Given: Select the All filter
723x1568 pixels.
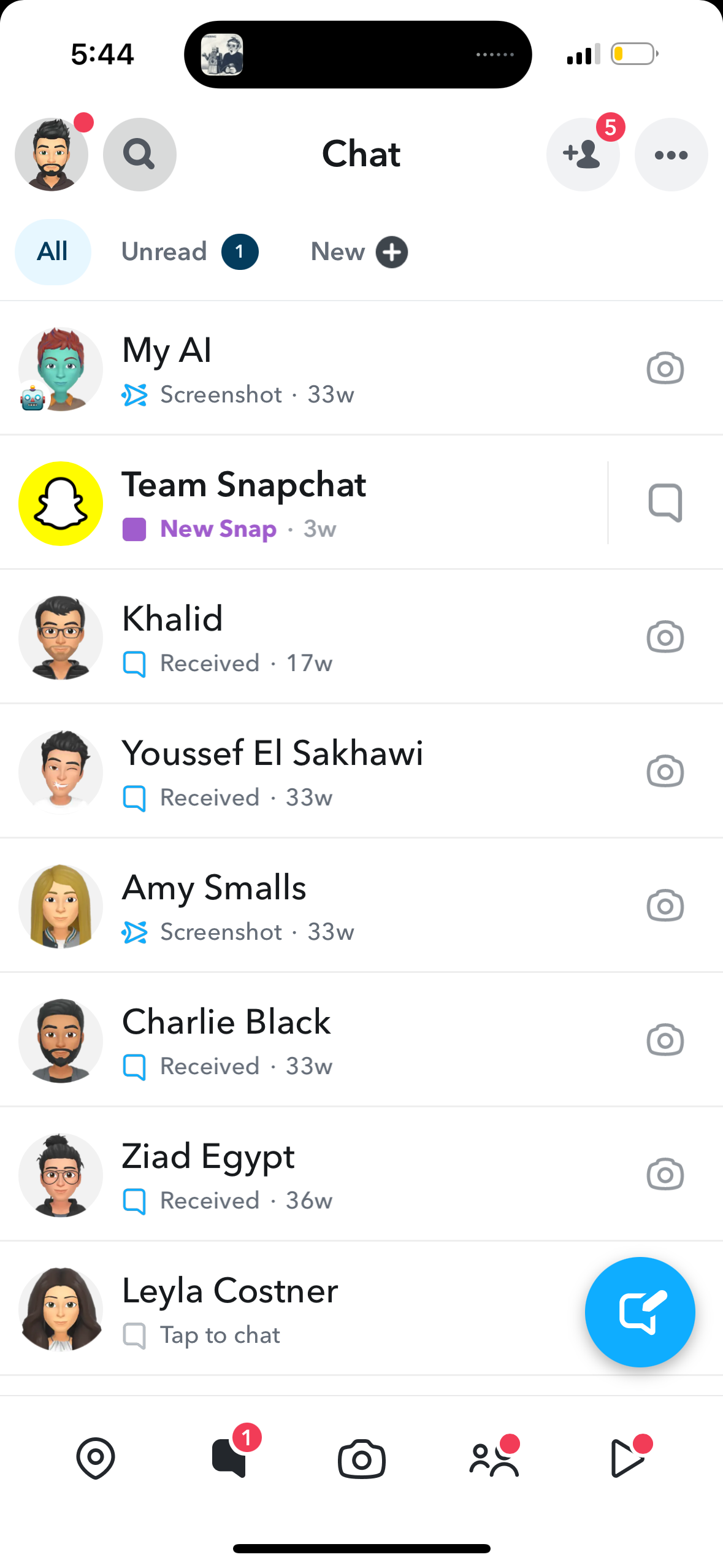Looking at the screenshot, I should click(x=53, y=252).
